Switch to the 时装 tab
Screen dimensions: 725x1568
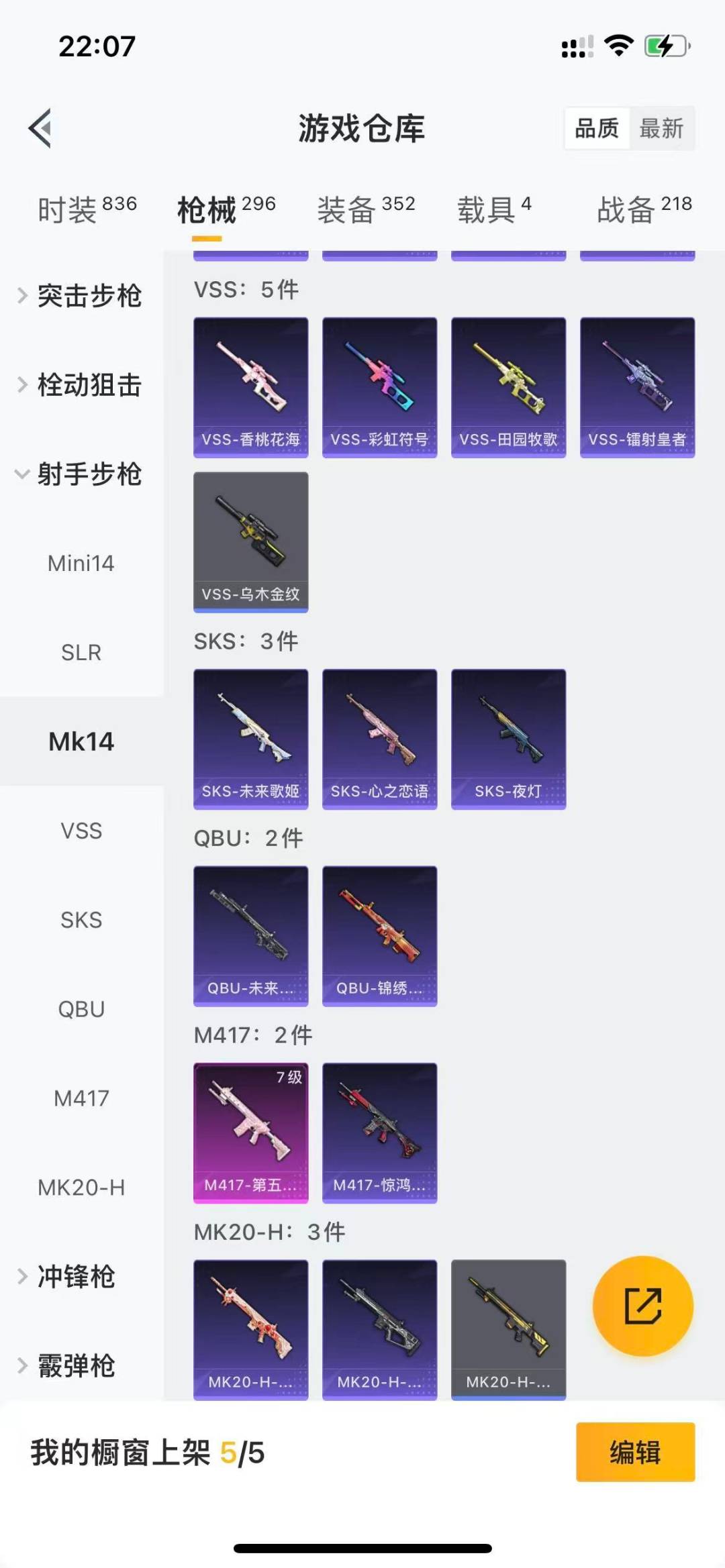(x=87, y=209)
